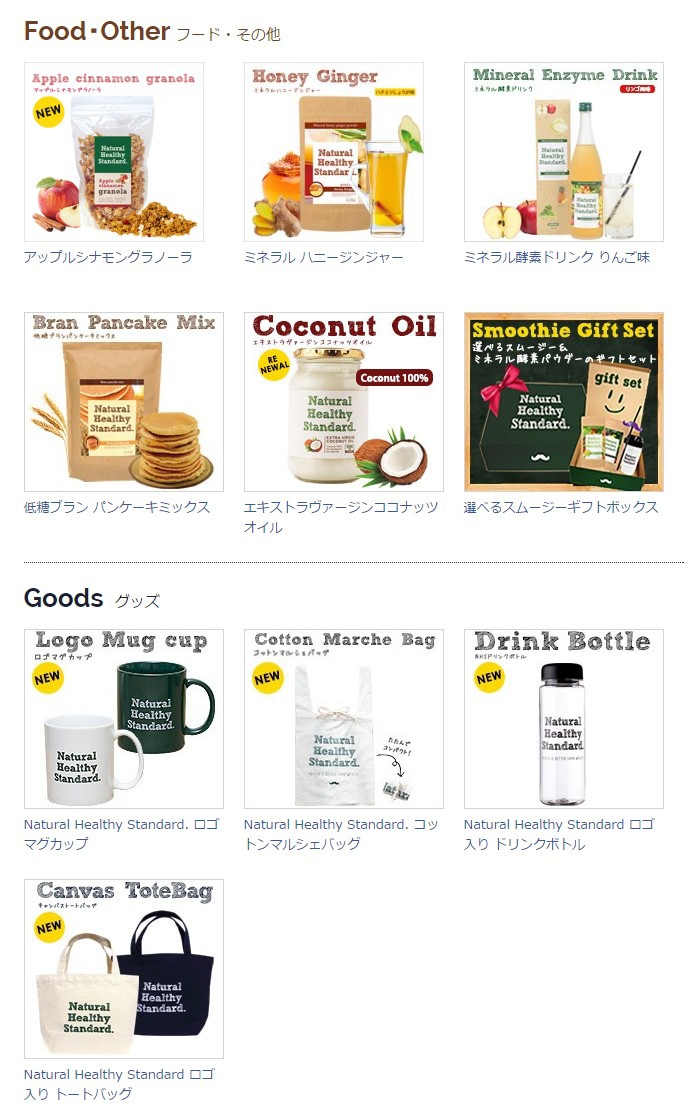The height and width of the screenshot is (1117, 698).
Task: Tap the ミネラル ハニージンジャー link
Action: tap(324, 258)
